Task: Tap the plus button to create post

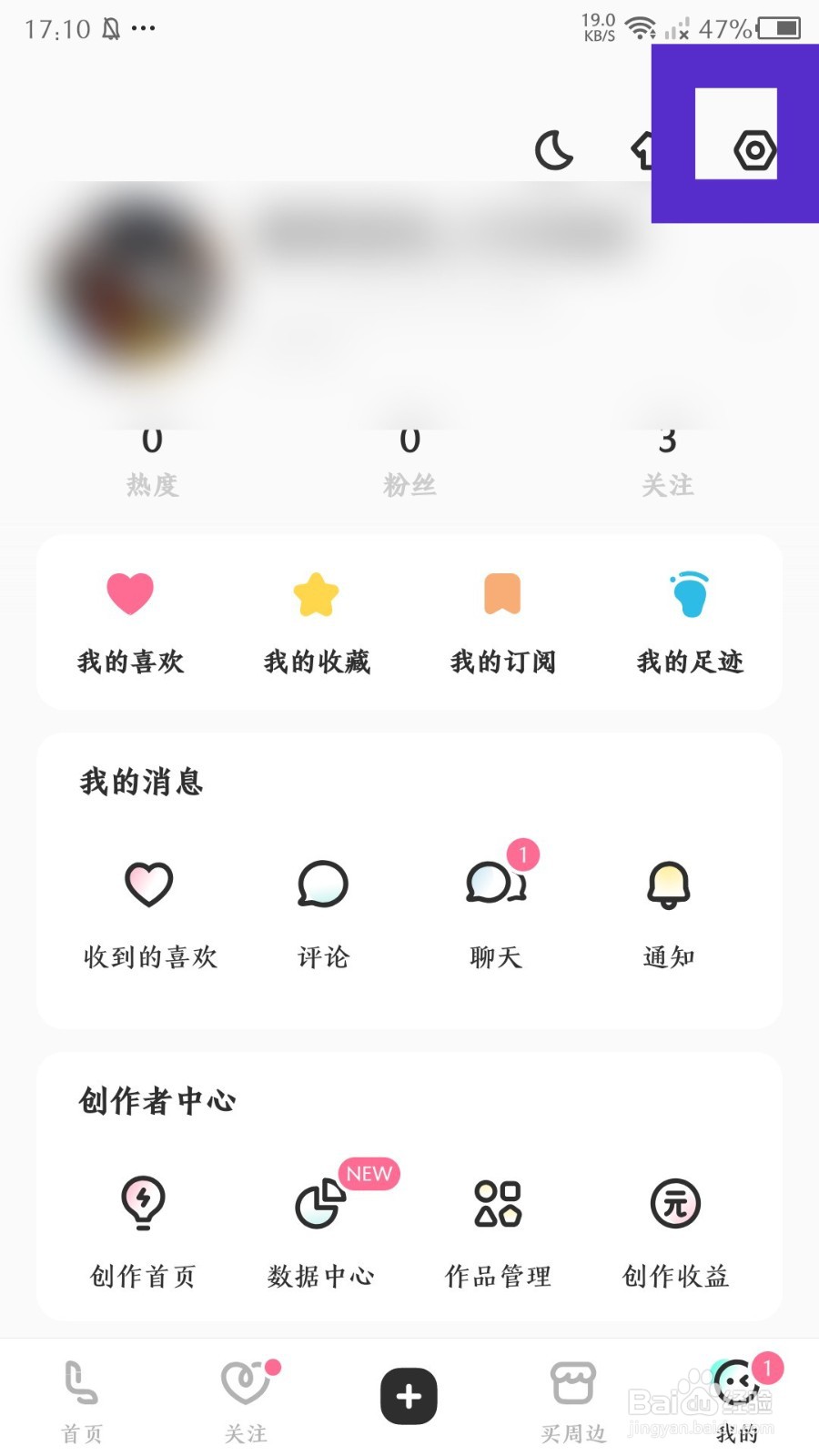Action: tap(409, 1396)
